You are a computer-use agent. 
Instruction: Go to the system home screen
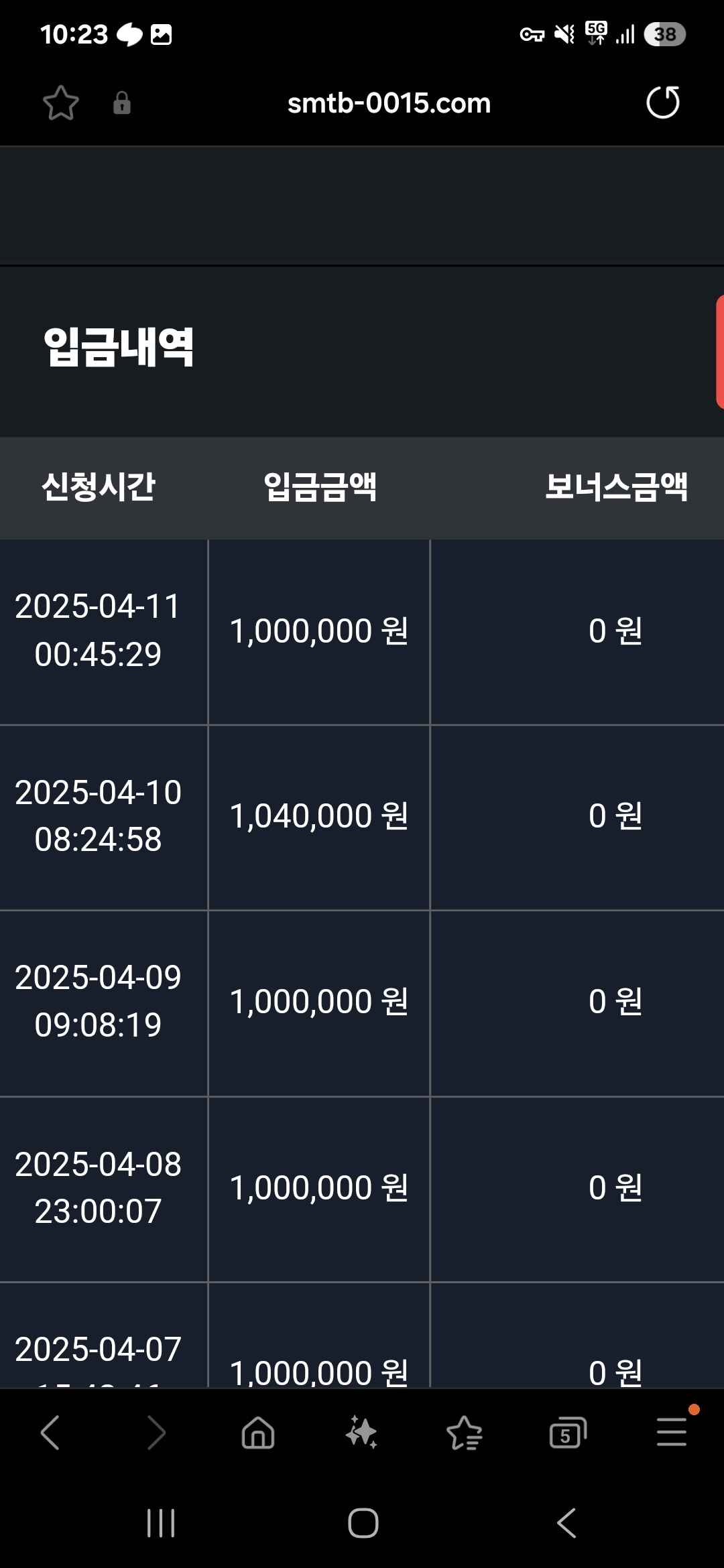(x=363, y=1523)
